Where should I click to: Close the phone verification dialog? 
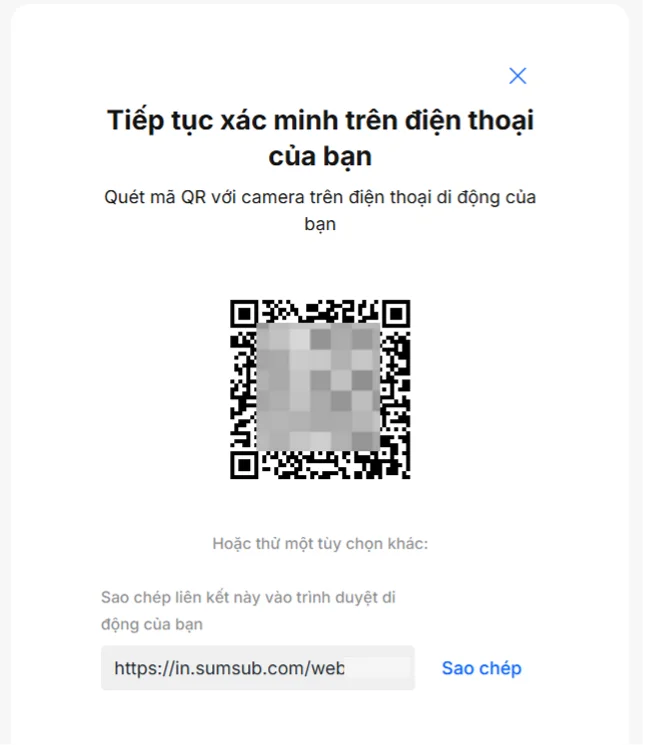tap(517, 76)
